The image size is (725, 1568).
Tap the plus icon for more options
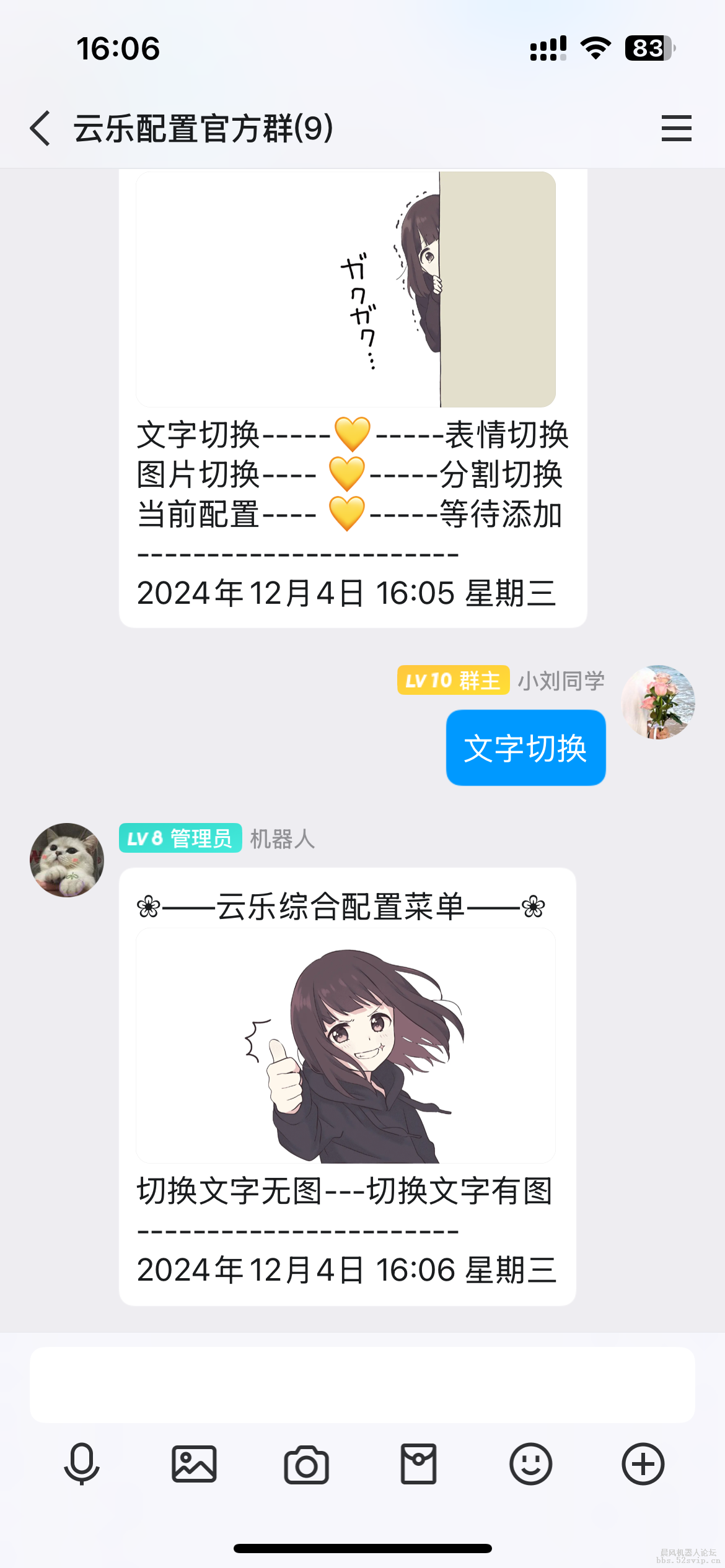coord(643,1464)
